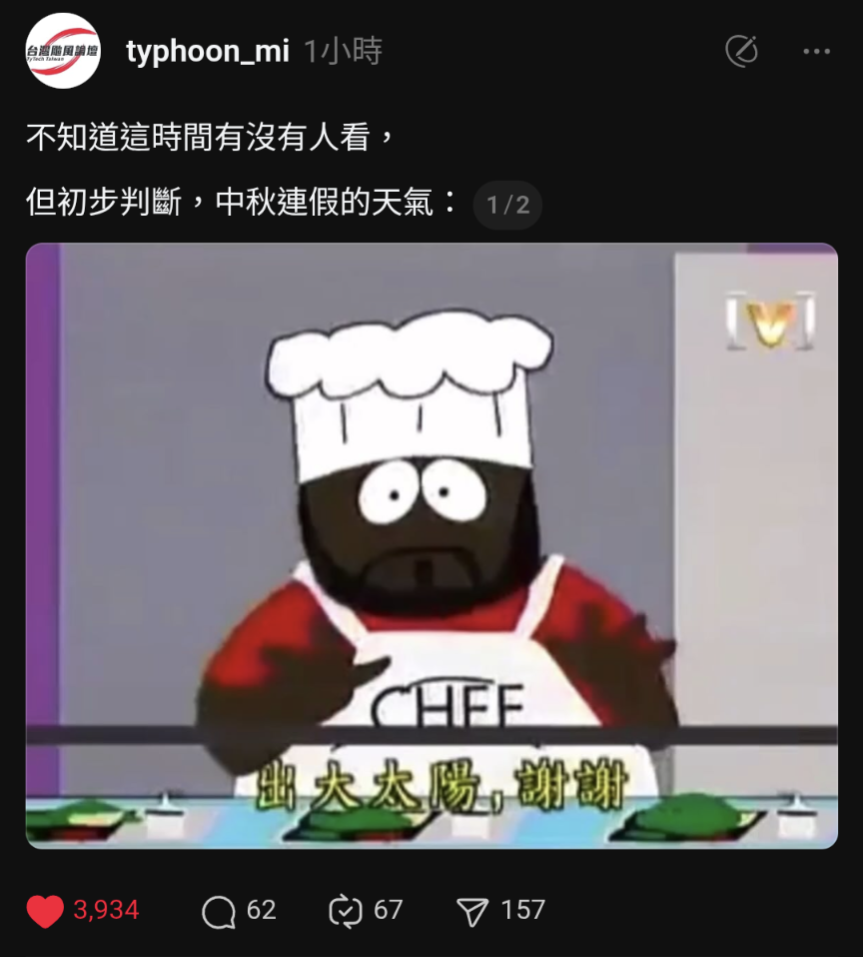Open the typhoon_mi username link
The width and height of the screenshot is (863, 957).
coord(207,52)
